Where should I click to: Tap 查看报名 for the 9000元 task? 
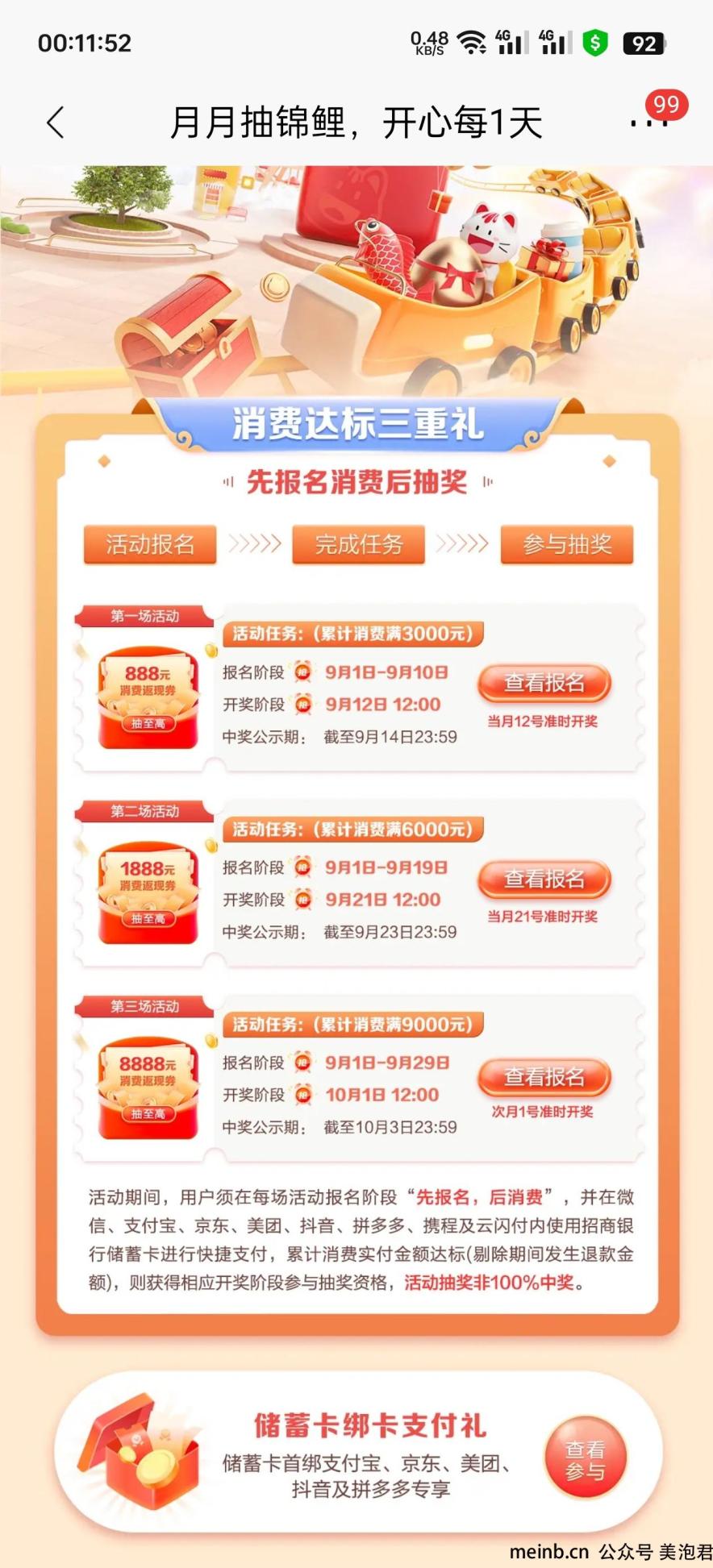coord(544,1077)
